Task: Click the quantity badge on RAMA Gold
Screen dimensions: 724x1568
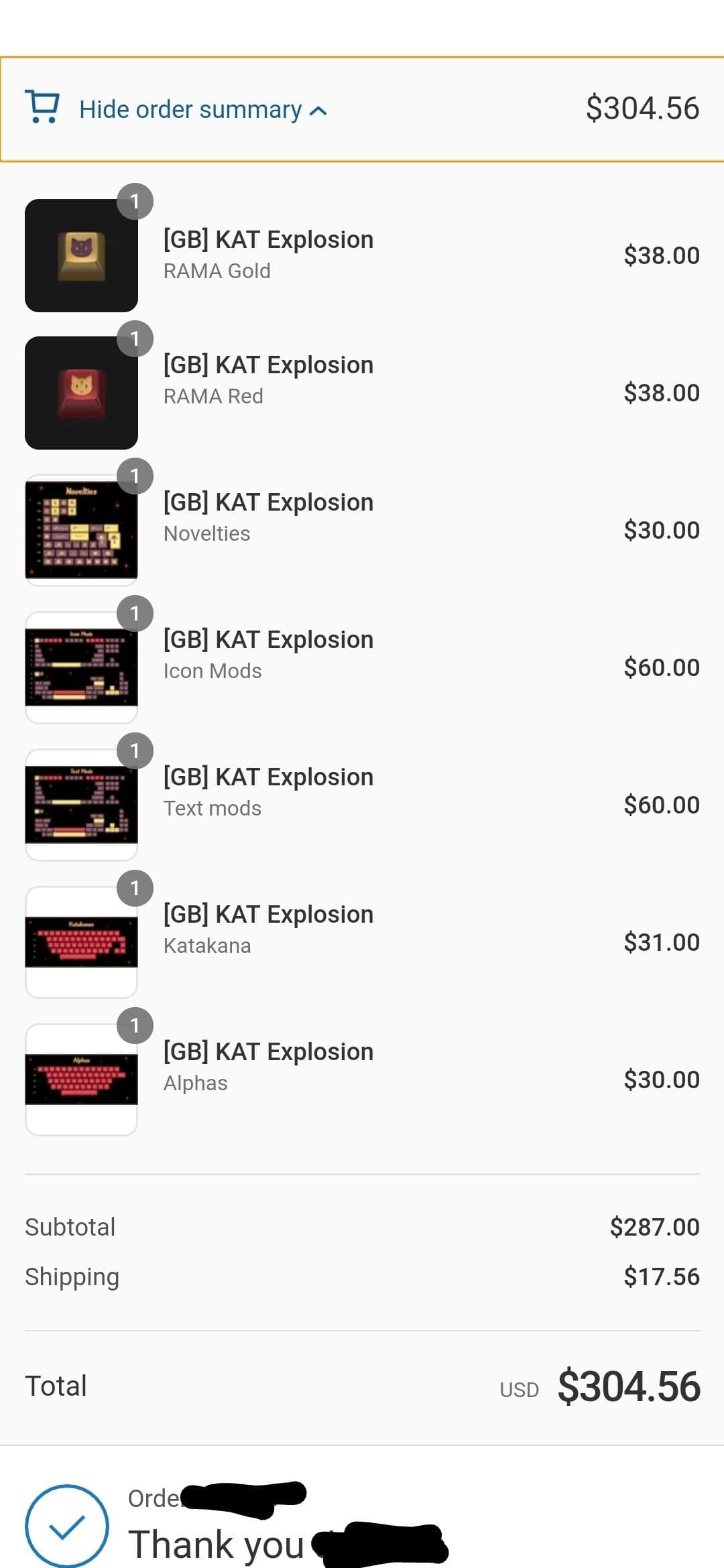Action: (136, 200)
